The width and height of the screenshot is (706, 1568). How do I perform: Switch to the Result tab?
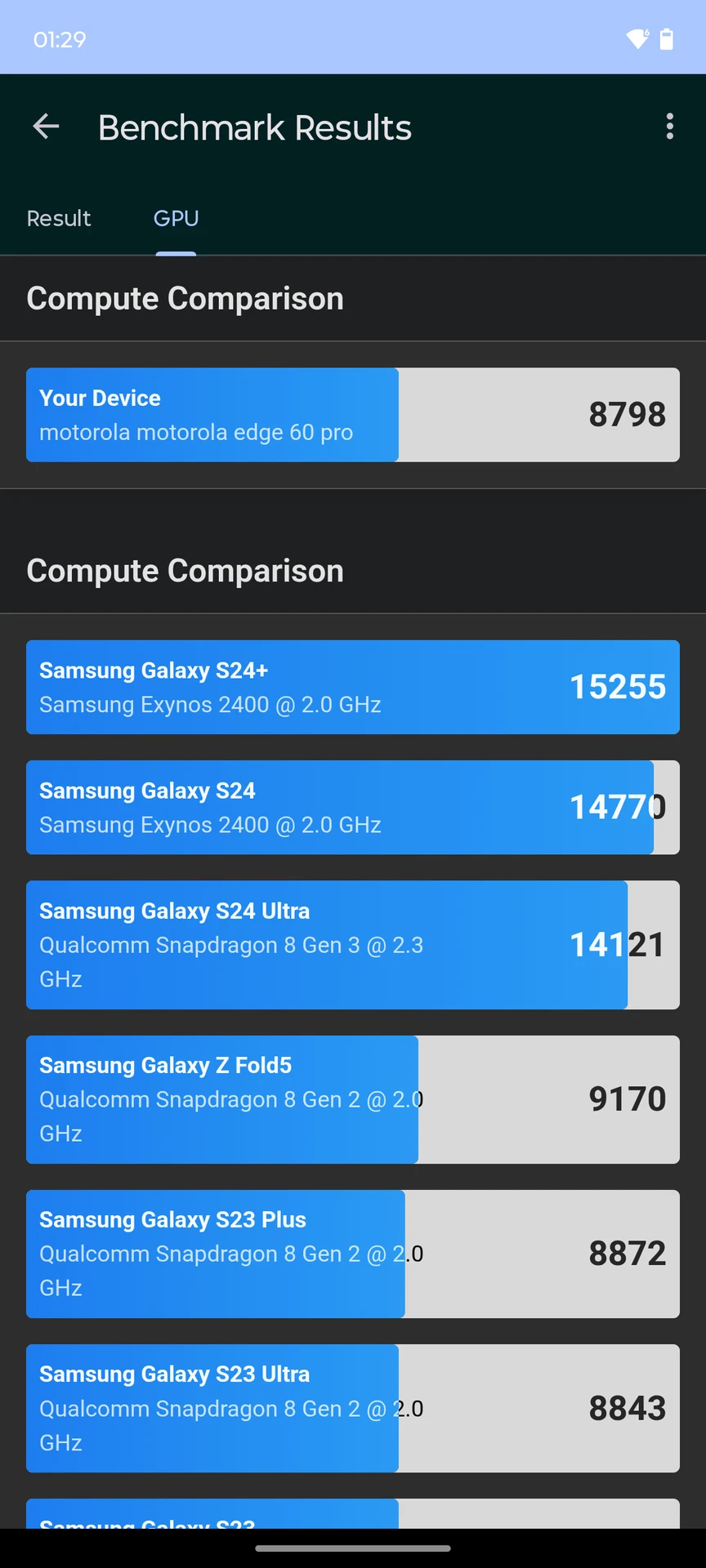[59, 218]
